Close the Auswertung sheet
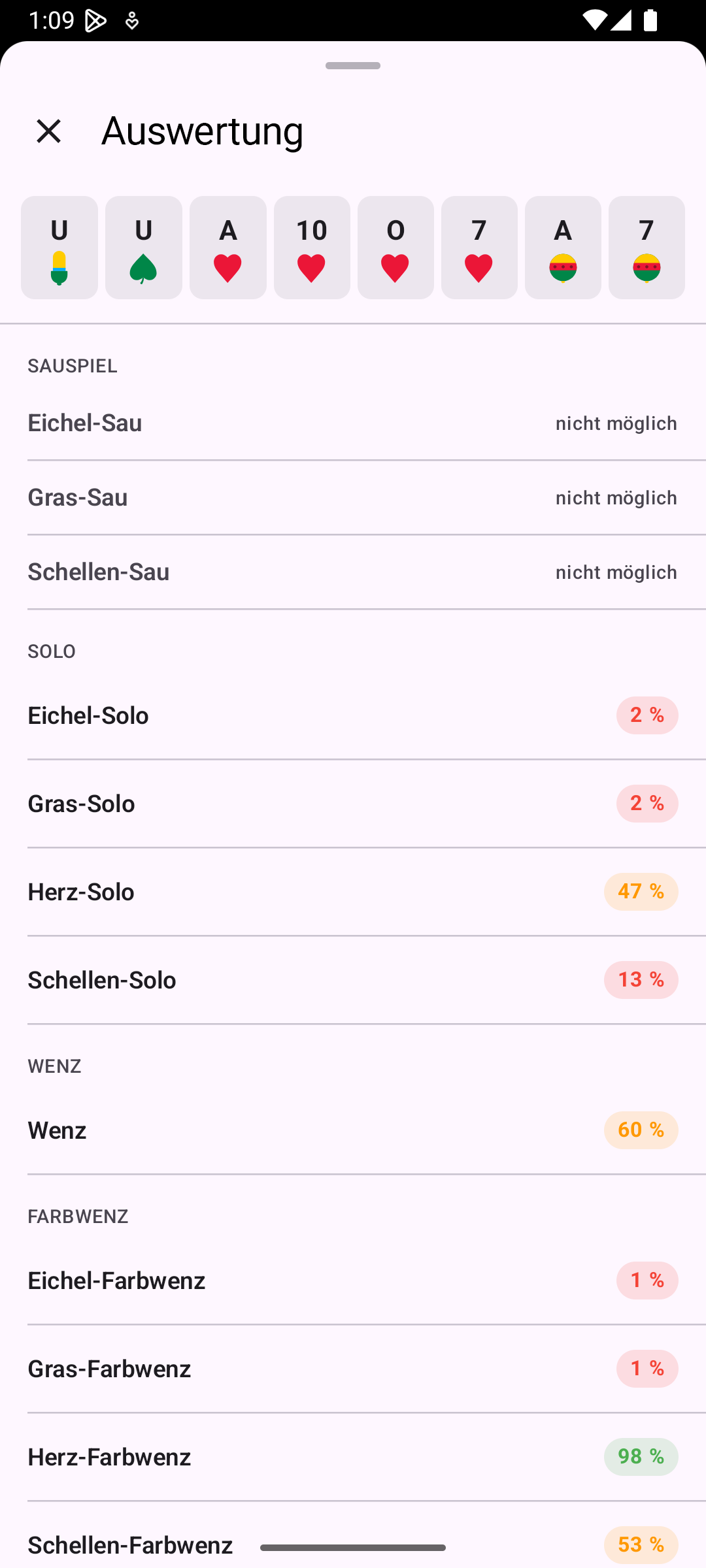 pos(49,130)
